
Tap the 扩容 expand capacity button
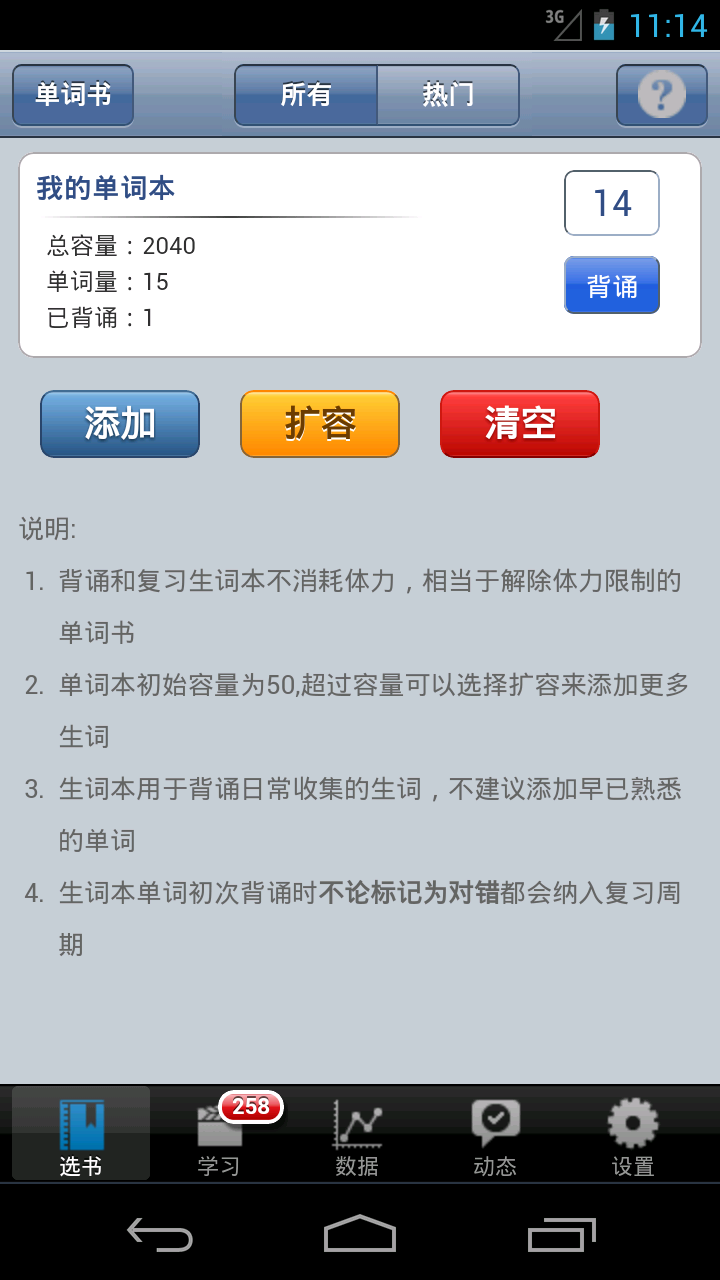pyautogui.click(x=319, y=424)
